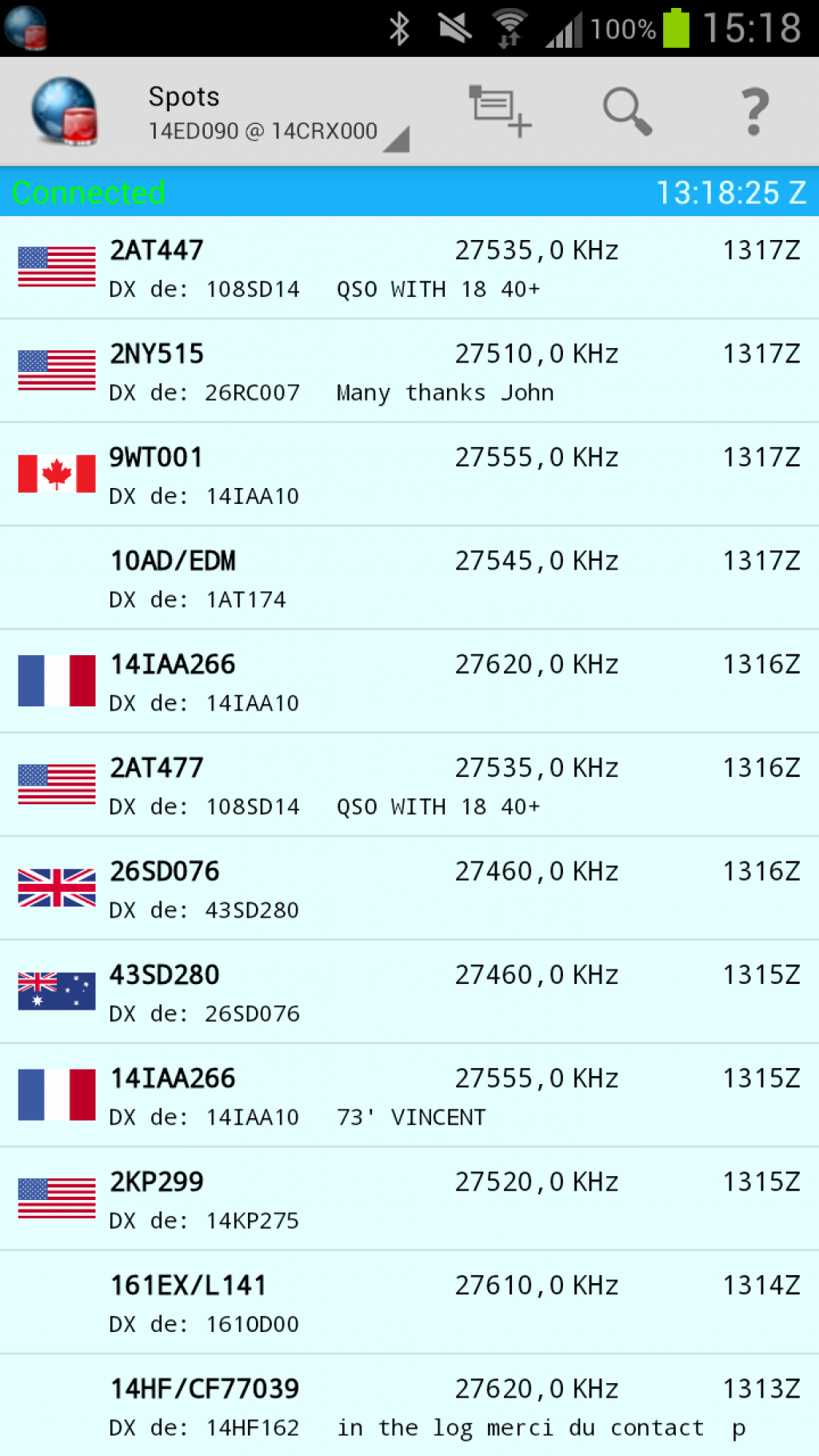Open the 26SD076 spot from 43SD280
819x1456 pixels.
coord(409,889)
